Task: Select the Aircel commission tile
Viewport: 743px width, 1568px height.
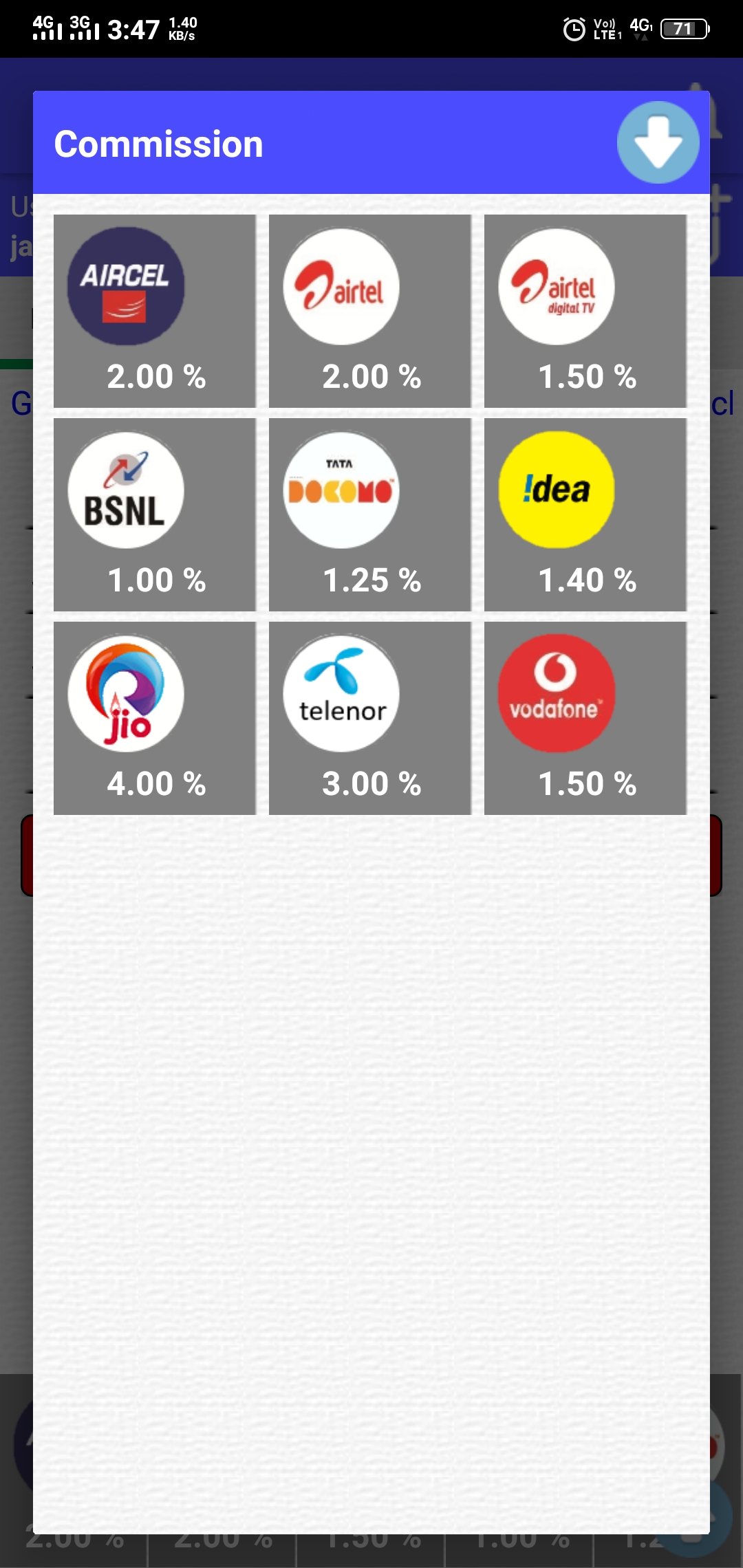Action: pos(155,311)
